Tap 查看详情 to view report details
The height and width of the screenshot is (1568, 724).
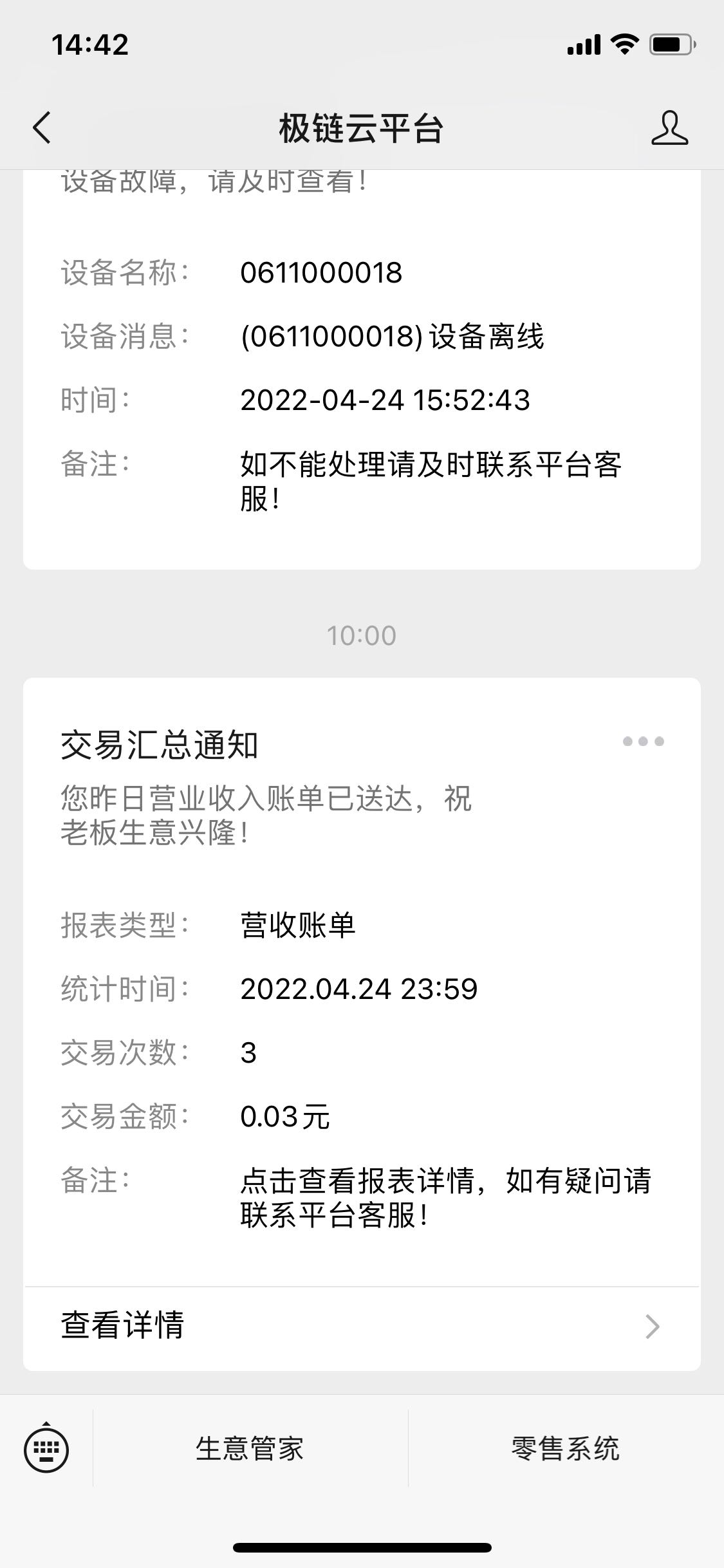[x=122, y=1326]
